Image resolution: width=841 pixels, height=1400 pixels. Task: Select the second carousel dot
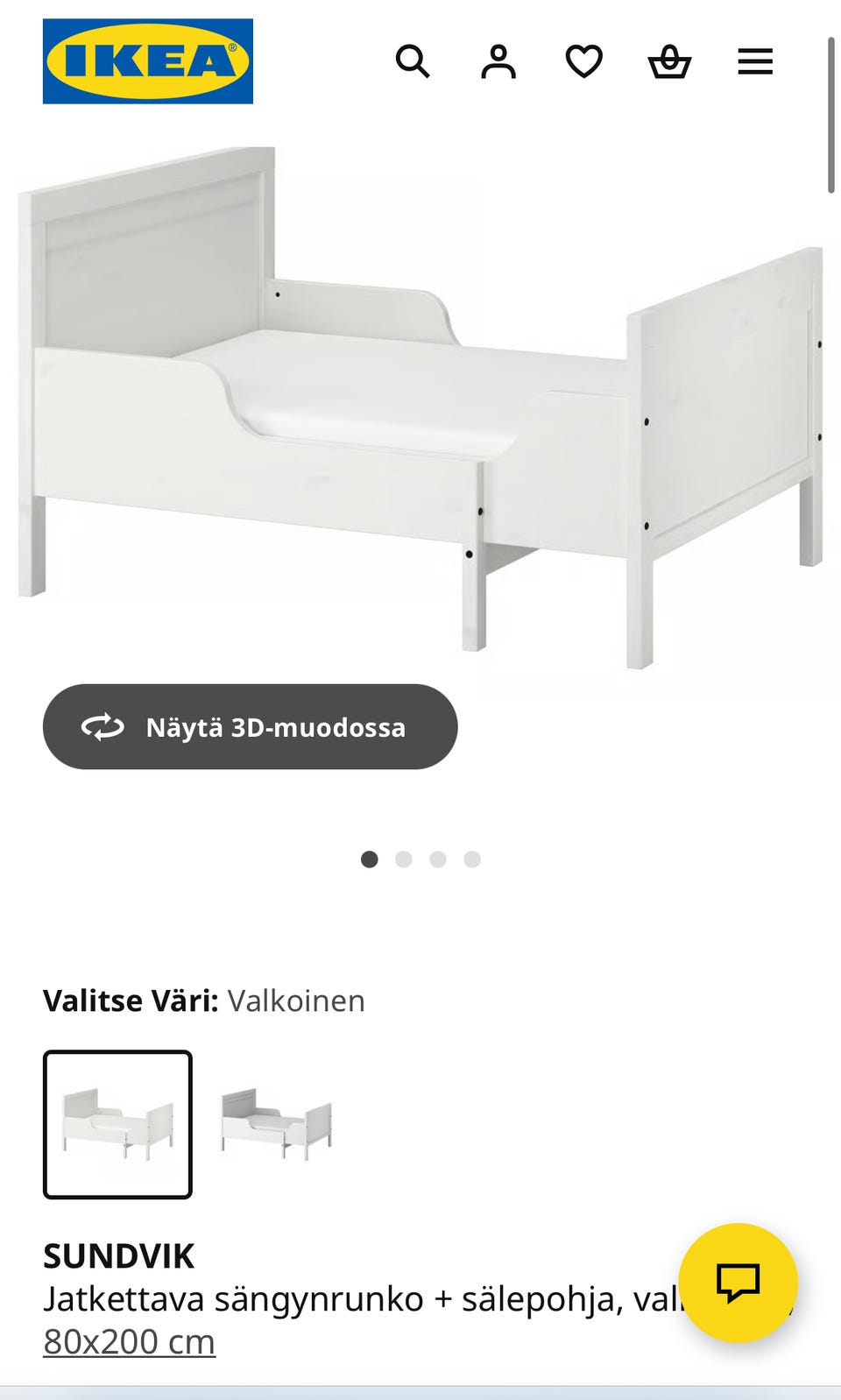(403, 859)
